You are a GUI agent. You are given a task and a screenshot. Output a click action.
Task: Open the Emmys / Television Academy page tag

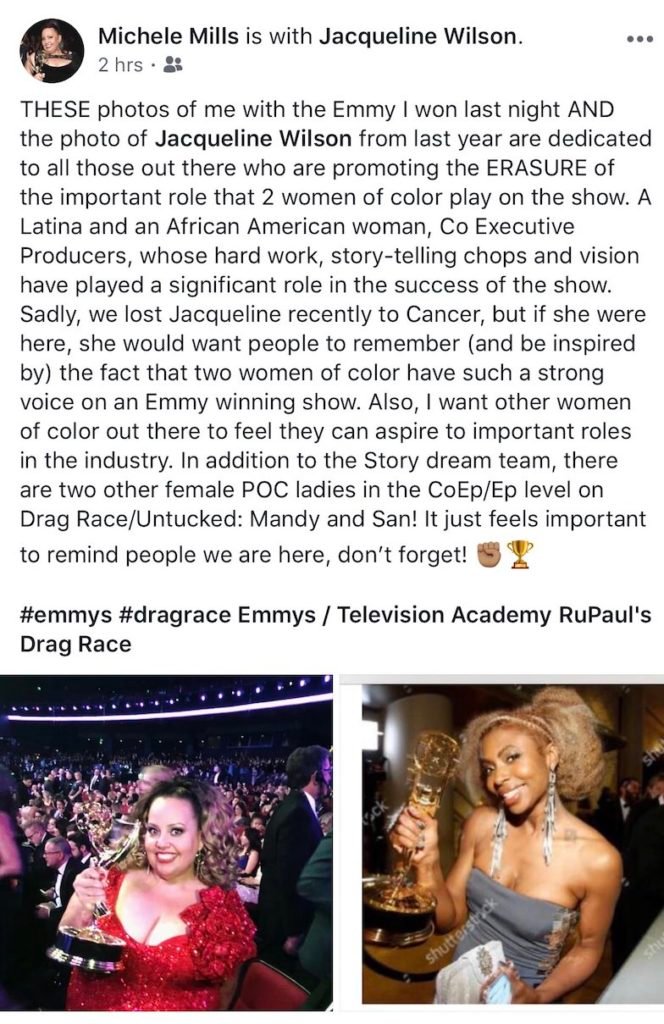pos(384,615)
